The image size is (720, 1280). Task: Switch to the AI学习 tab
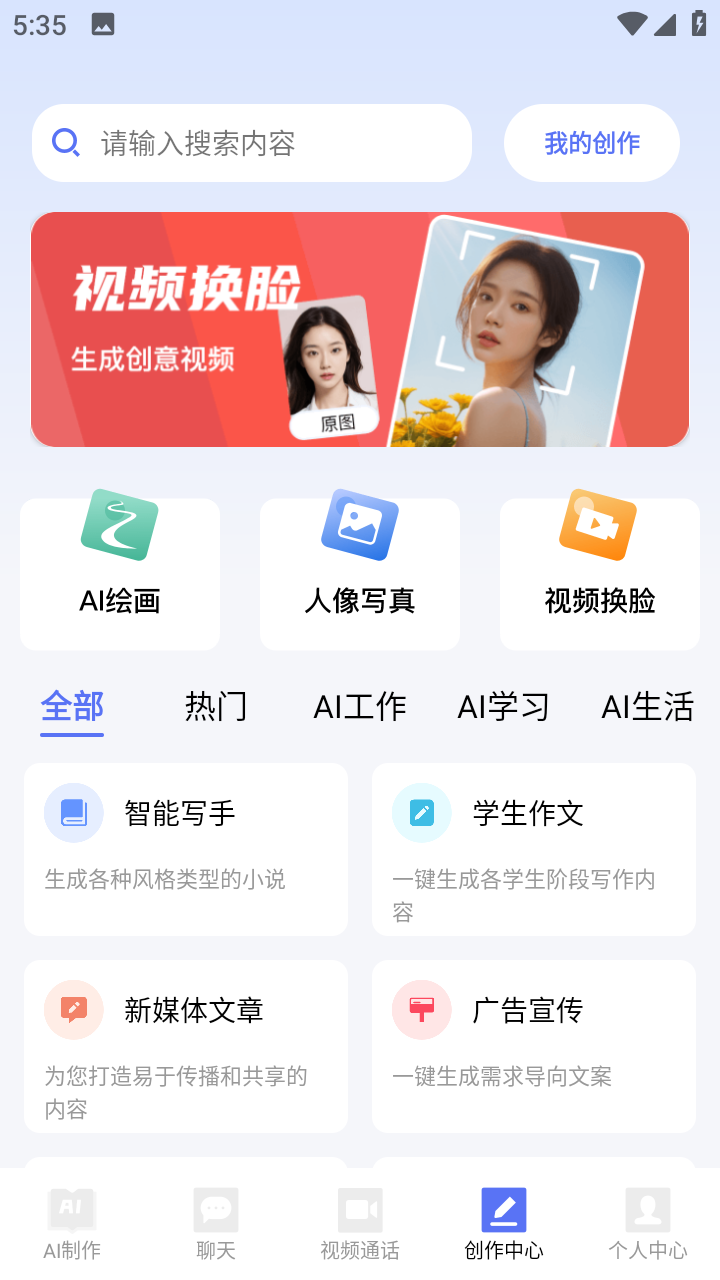[x=504, y=707]
